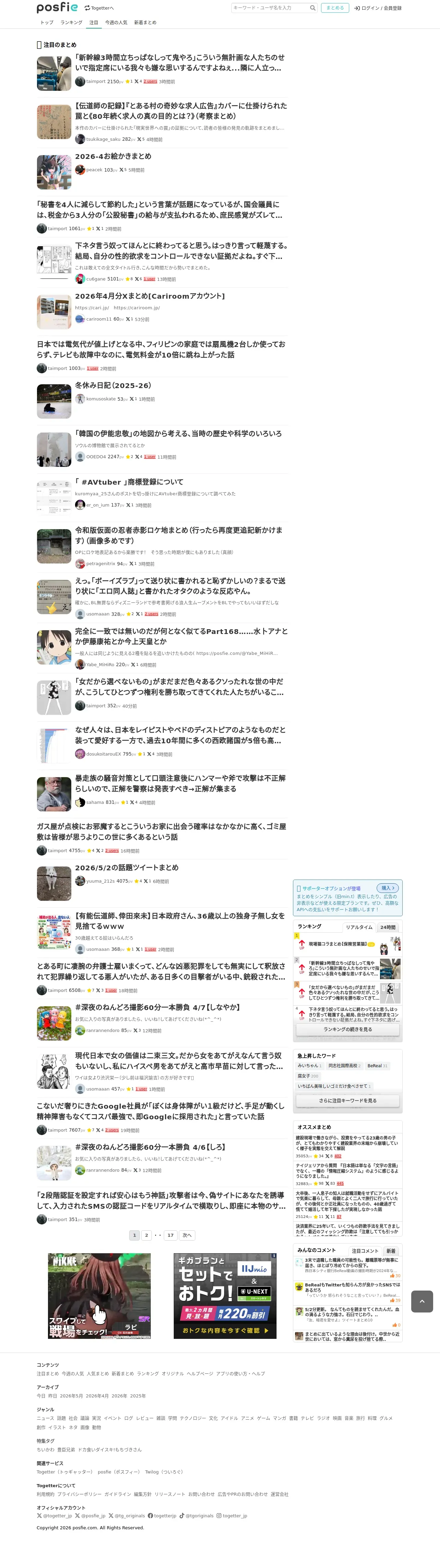Go to page 2 of the list

tap(146, 1235)
